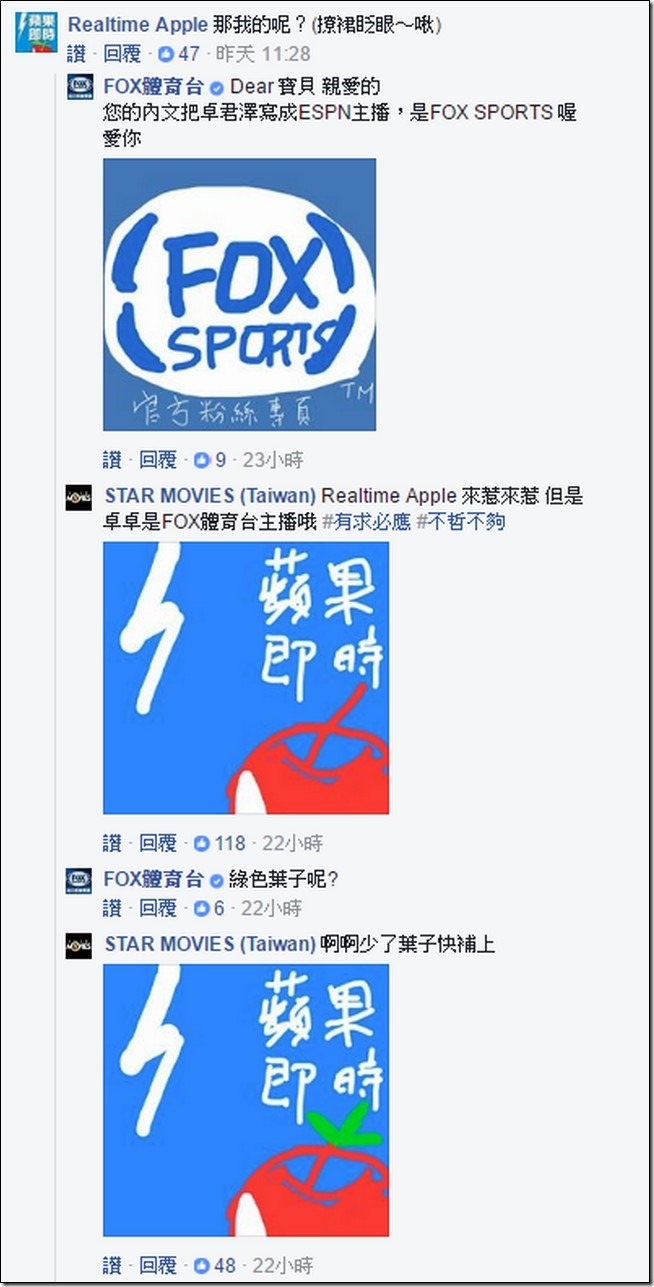Image resolution: width=654 pixels, height=1287 pixels.
Task: Like STAR MOVIES' 啊啊少了葉子快補上 comment
Action: tap(112, 1265)
